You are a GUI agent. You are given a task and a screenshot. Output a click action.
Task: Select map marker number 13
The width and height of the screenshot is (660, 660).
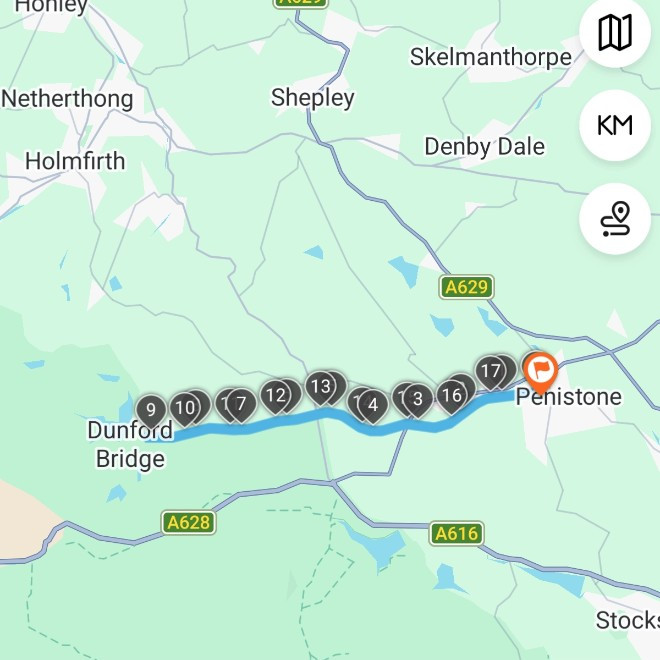320,386
